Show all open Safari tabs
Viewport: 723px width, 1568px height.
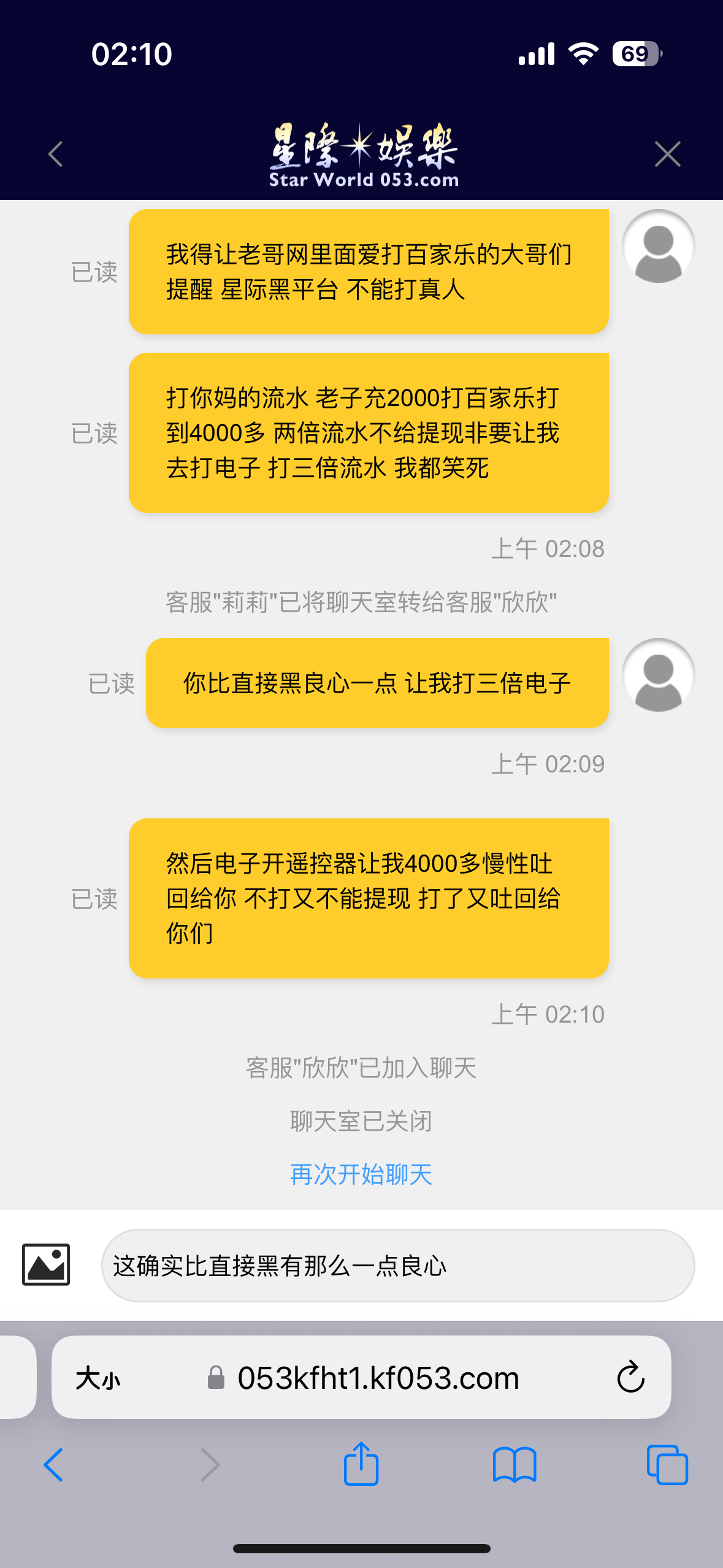click(x=667, y=1465)
